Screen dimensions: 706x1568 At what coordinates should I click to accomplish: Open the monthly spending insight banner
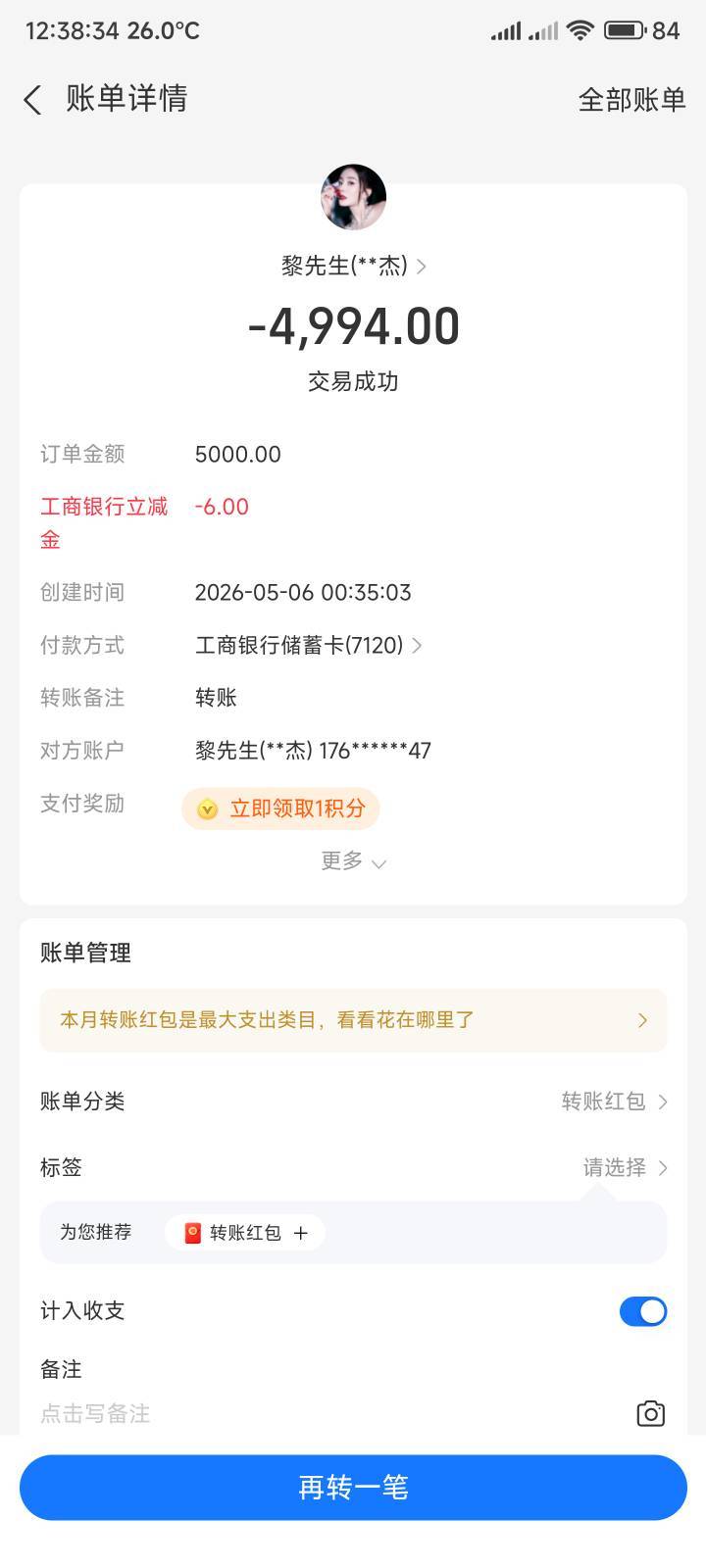pos(353,1020)
